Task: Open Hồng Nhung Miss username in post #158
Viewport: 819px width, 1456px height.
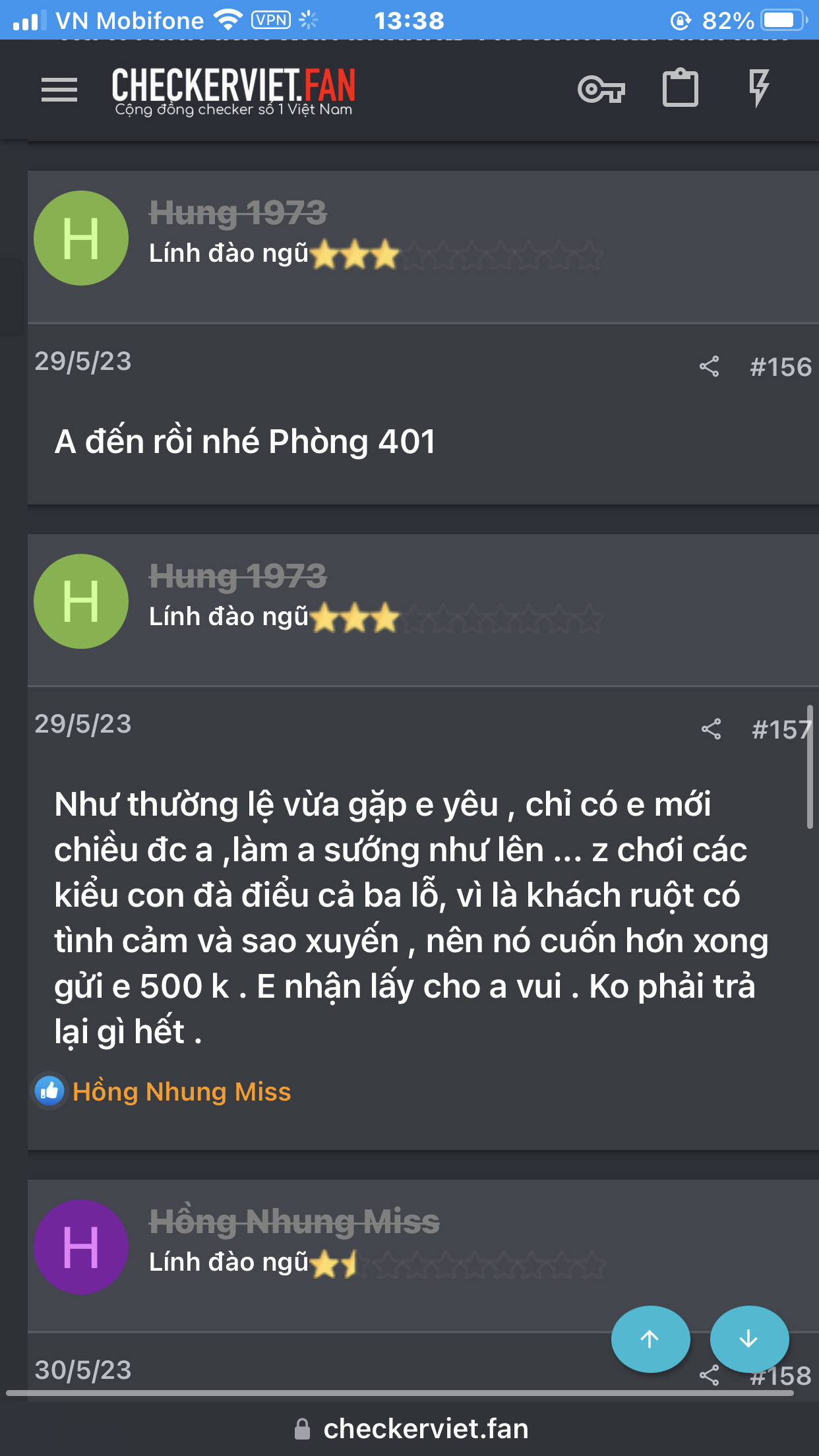Action: point(294,1221)
